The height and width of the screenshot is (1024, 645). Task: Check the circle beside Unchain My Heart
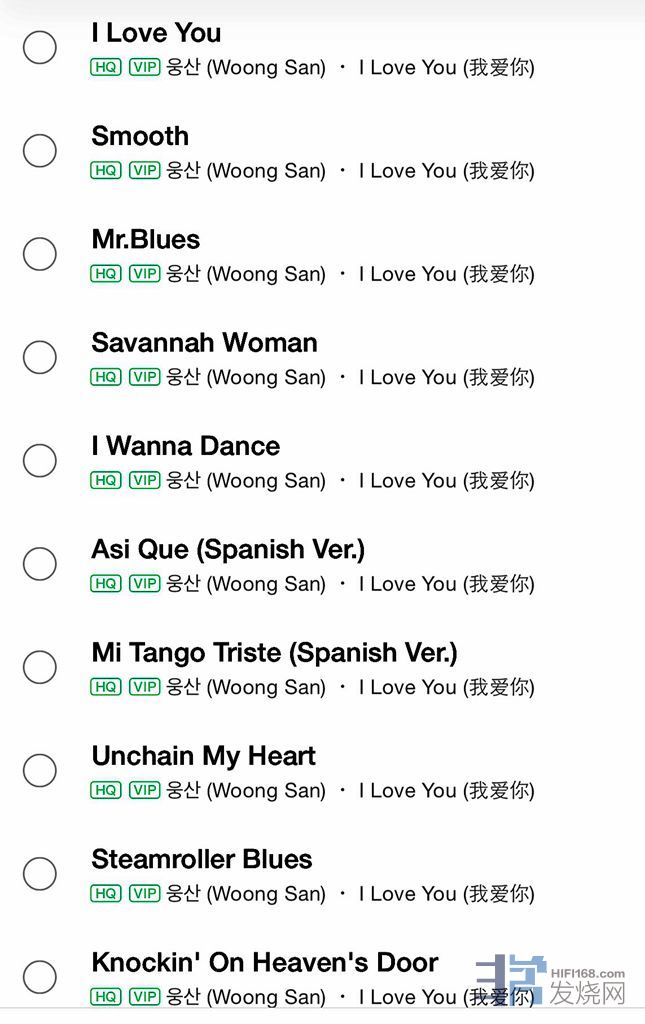click(x=40, y=770)
